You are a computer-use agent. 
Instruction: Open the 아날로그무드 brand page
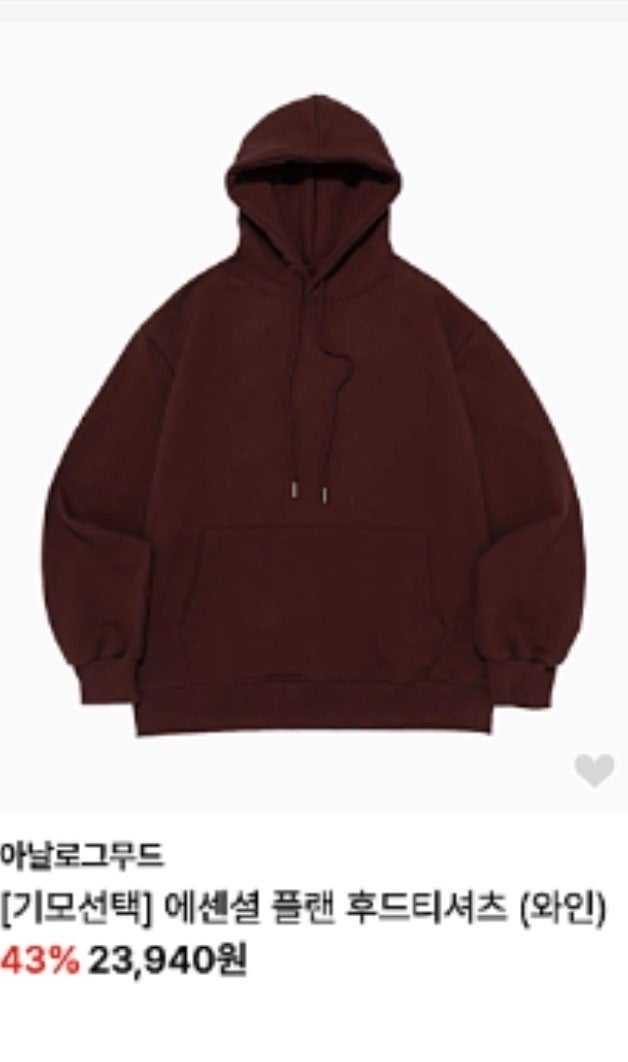point(83,856)
